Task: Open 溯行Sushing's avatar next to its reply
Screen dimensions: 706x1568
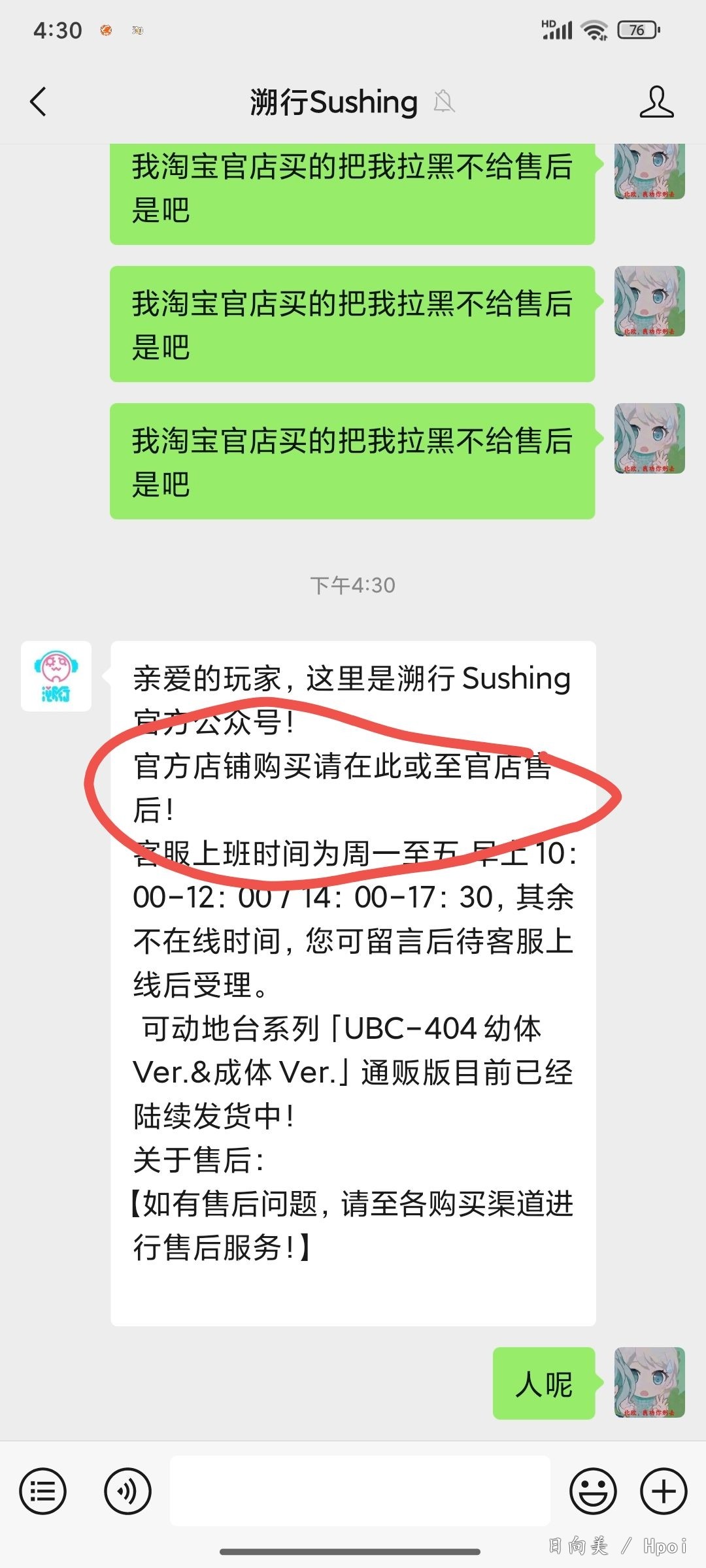Action: [x=56, y=676]
